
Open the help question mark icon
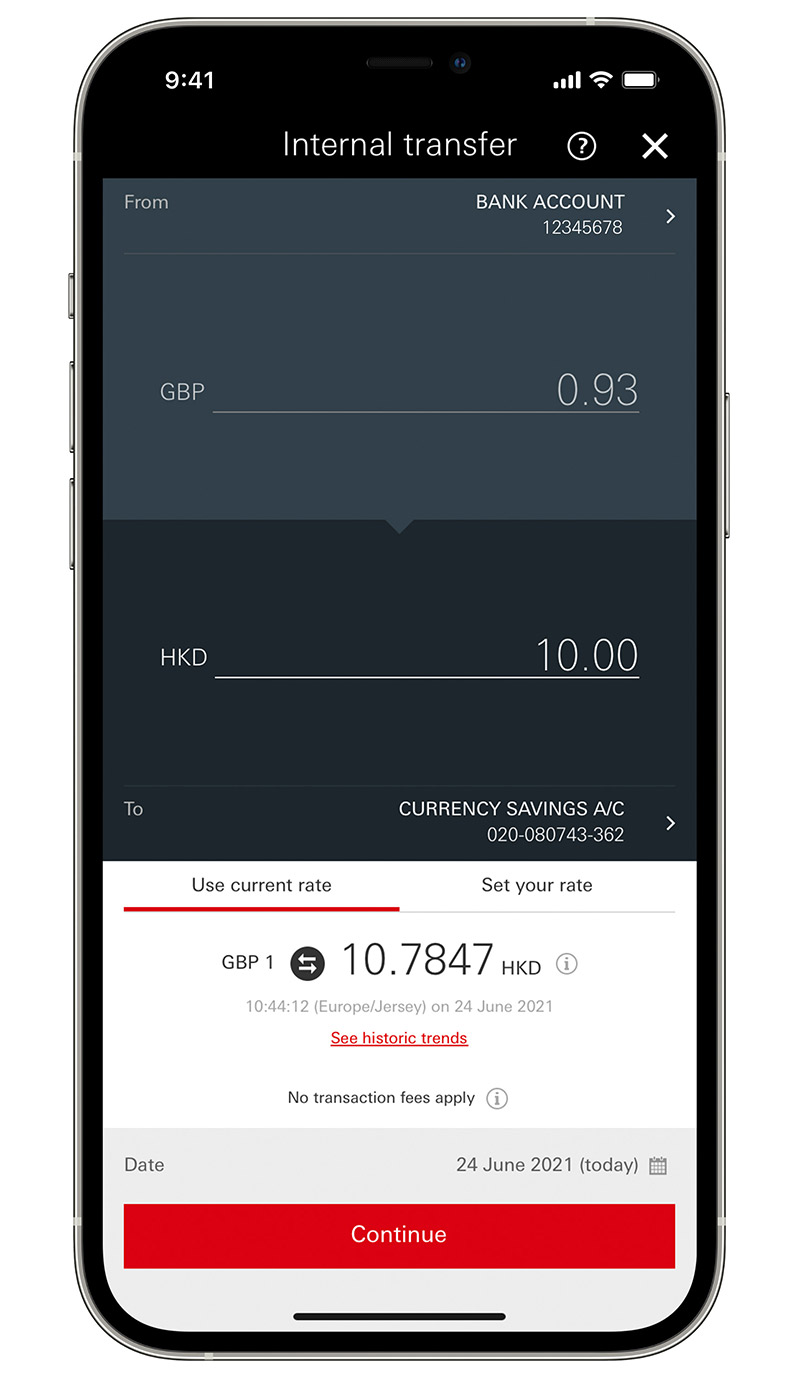(581, 146)
